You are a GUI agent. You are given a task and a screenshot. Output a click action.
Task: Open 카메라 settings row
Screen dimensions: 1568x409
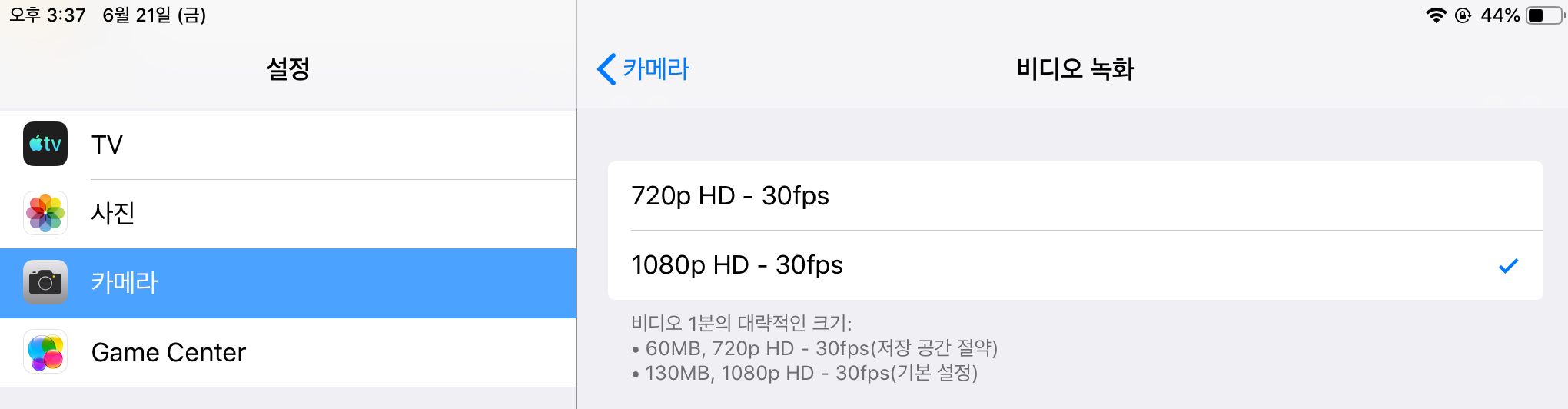[x=288, y=283]
